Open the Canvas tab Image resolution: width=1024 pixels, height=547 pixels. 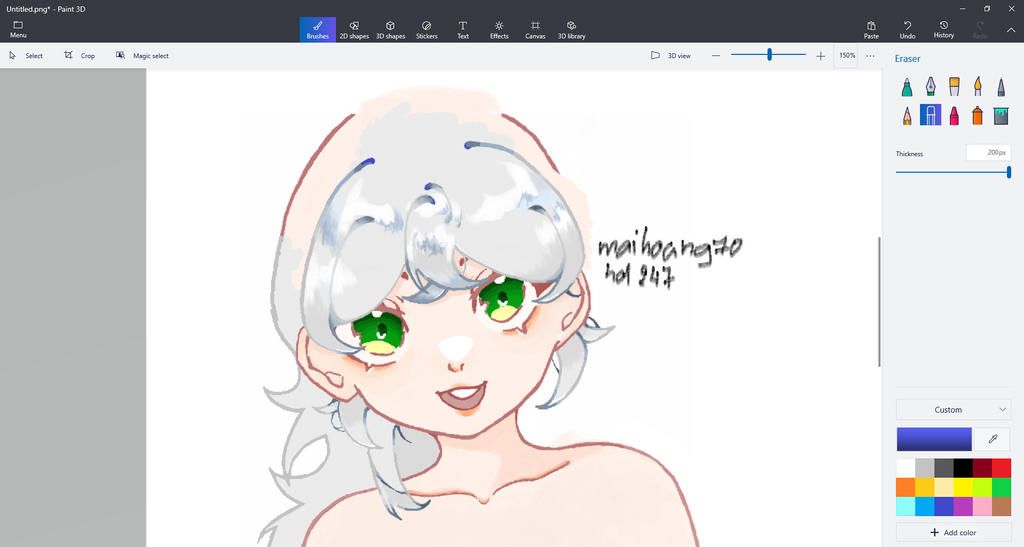pyautogui.click(x=535, y=29)
